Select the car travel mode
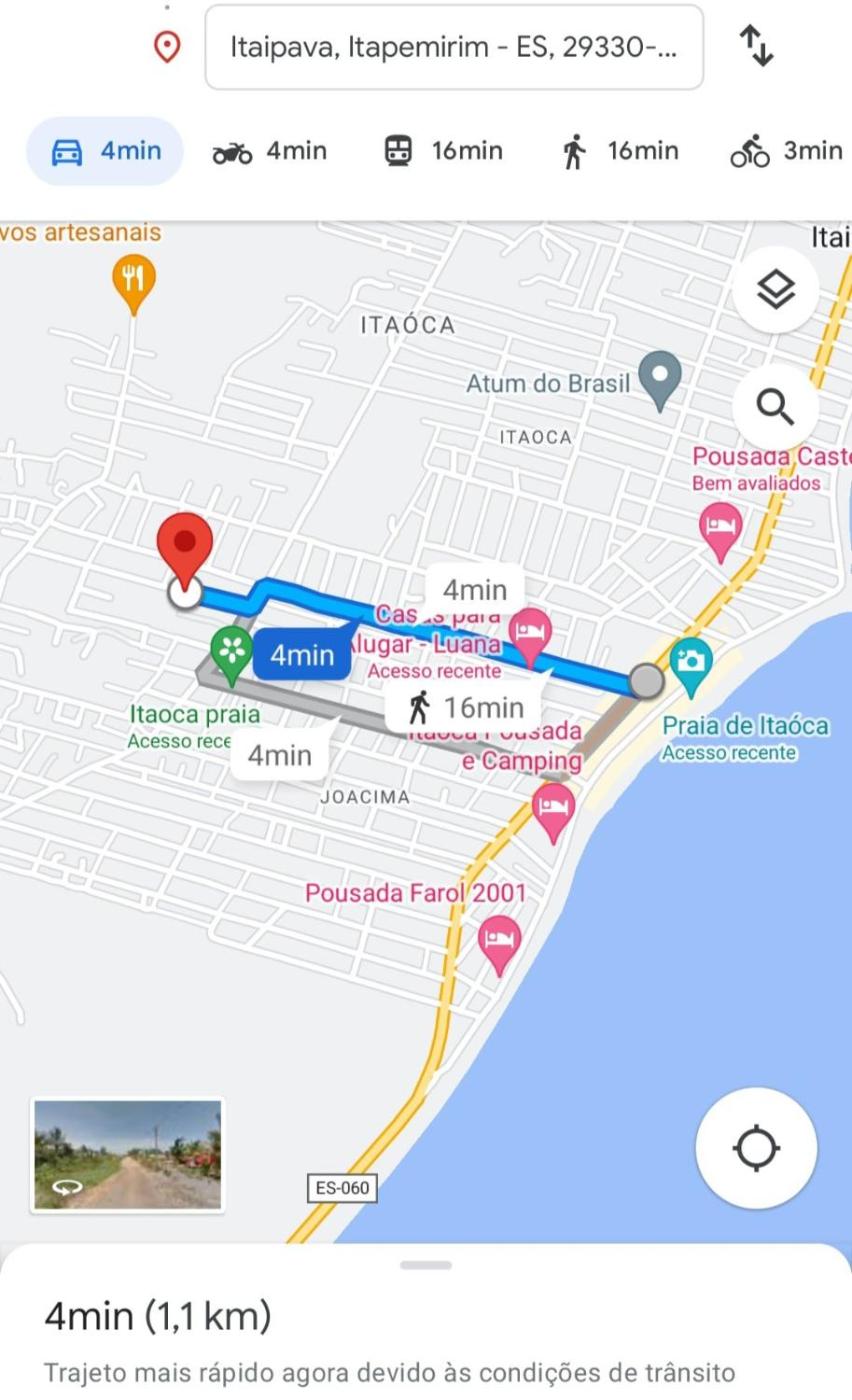The width and height of the screenshot is (852, 1400). 105,151
